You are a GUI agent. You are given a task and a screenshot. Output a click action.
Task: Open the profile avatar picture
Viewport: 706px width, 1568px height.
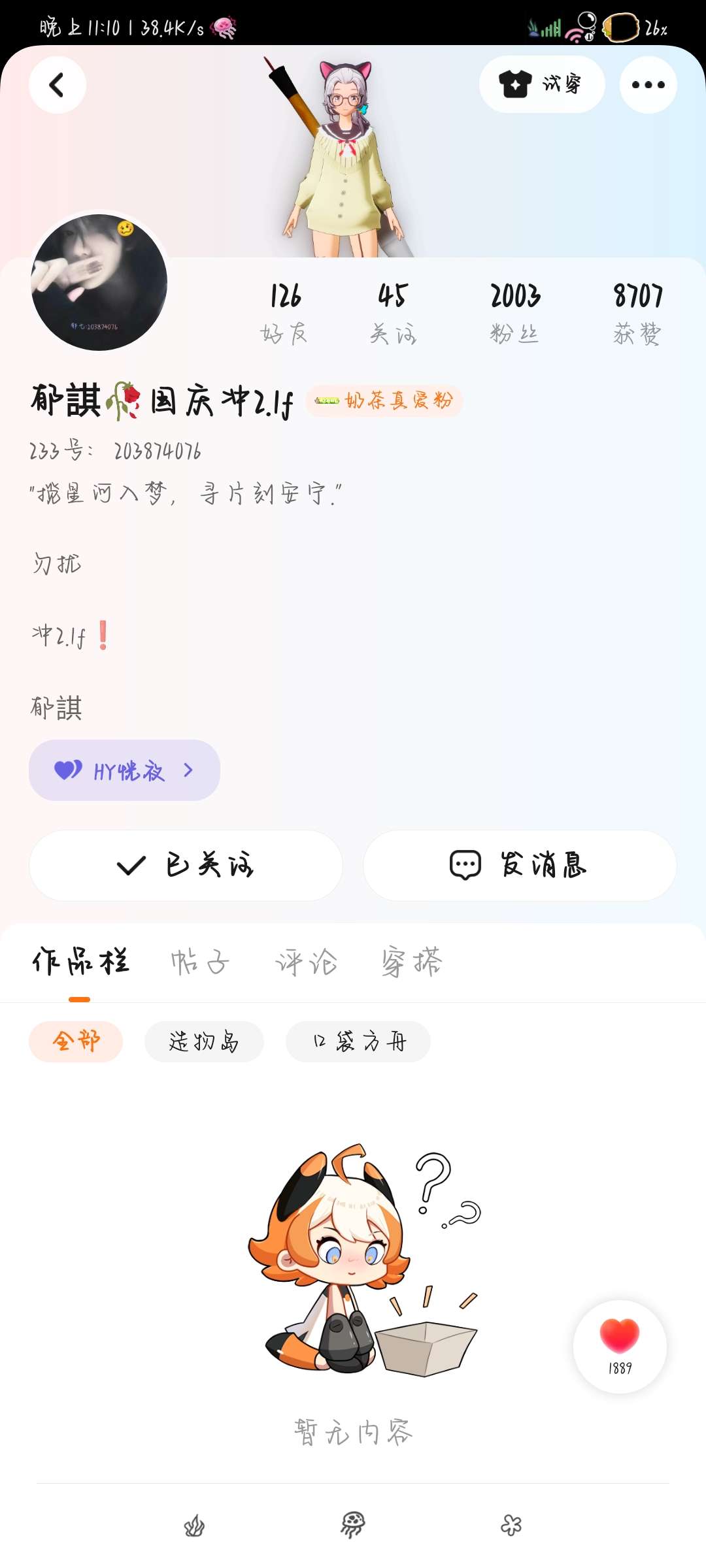pyautogui.click(x=99, y=282)
